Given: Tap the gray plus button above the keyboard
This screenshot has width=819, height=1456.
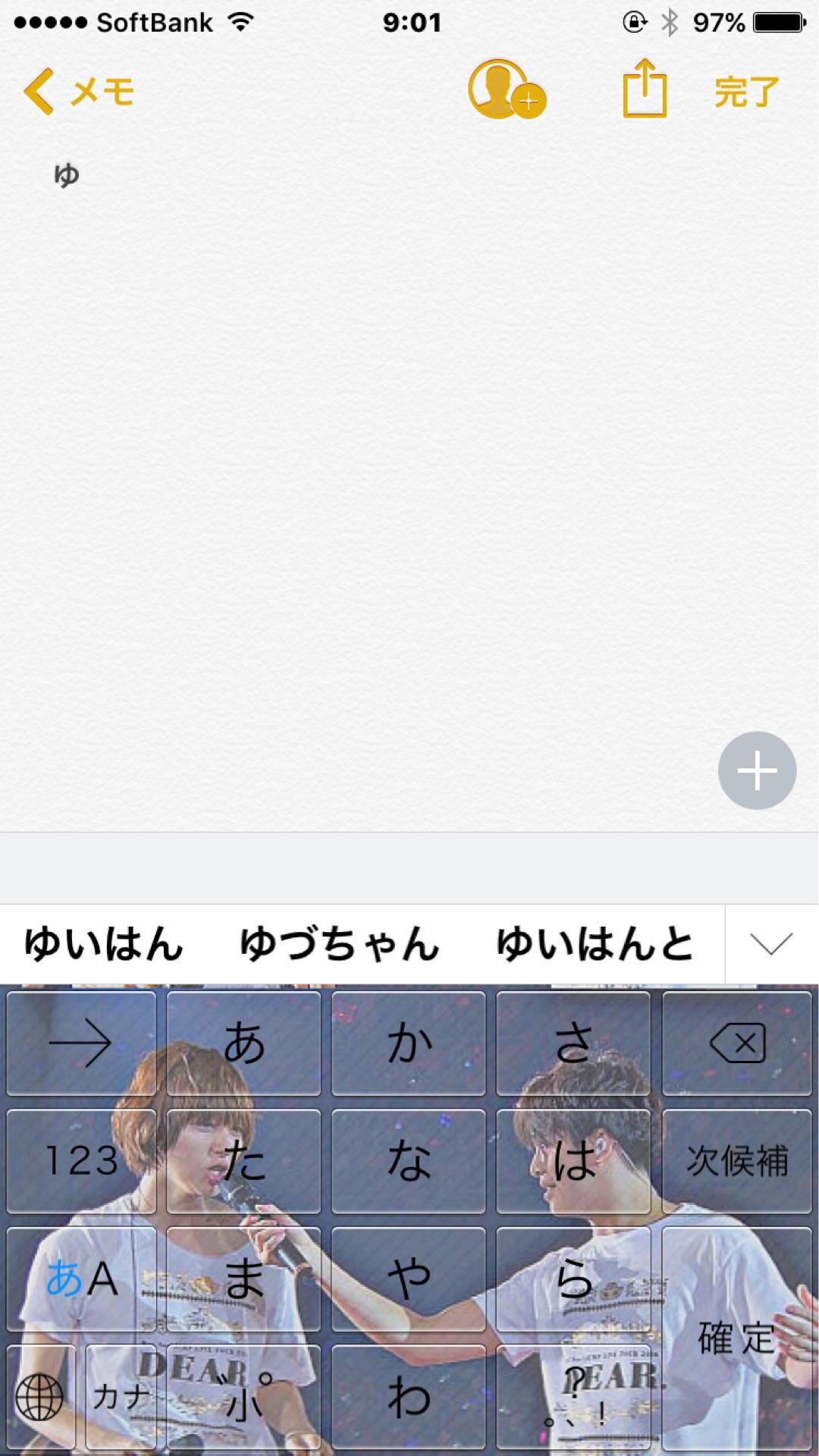Looking at the screenshot, I should [757, 770].
